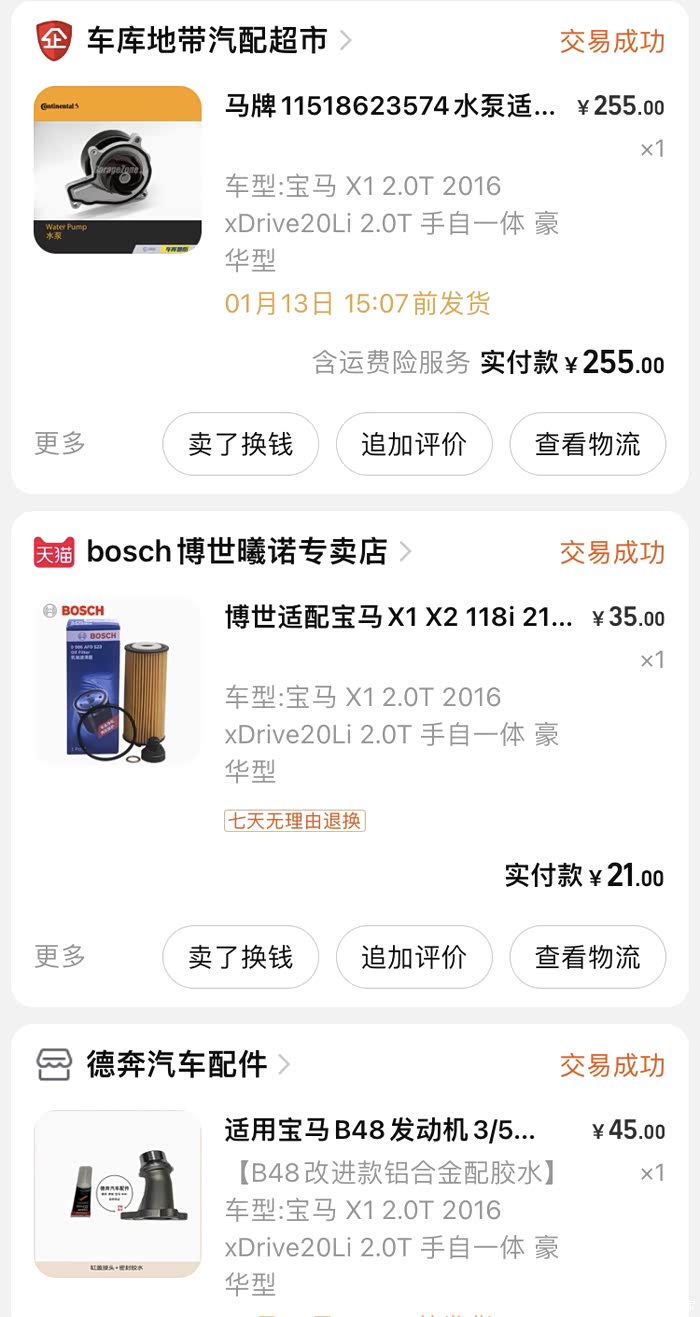Open the B48 engine part order

point(380,1131)
